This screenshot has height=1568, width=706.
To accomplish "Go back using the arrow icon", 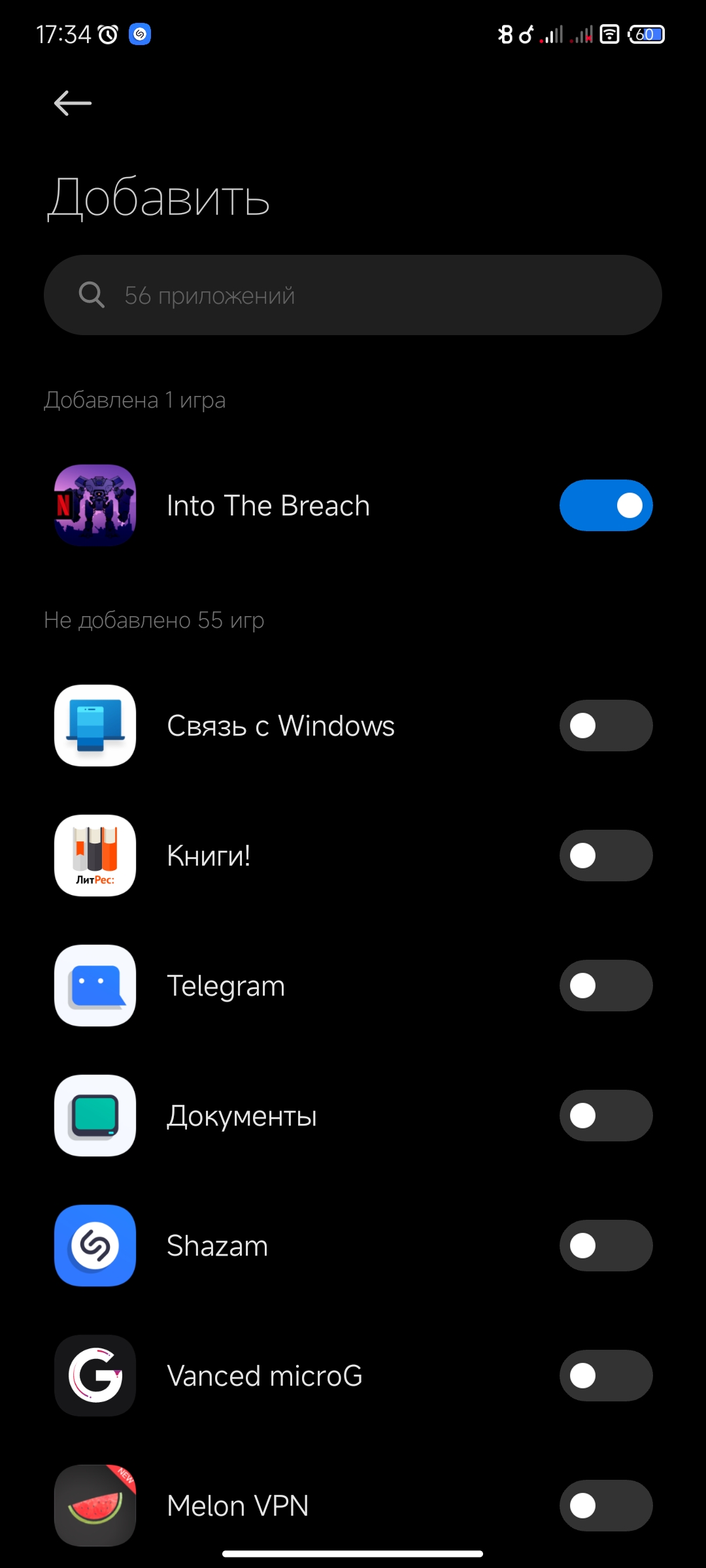I will point(73,103).
